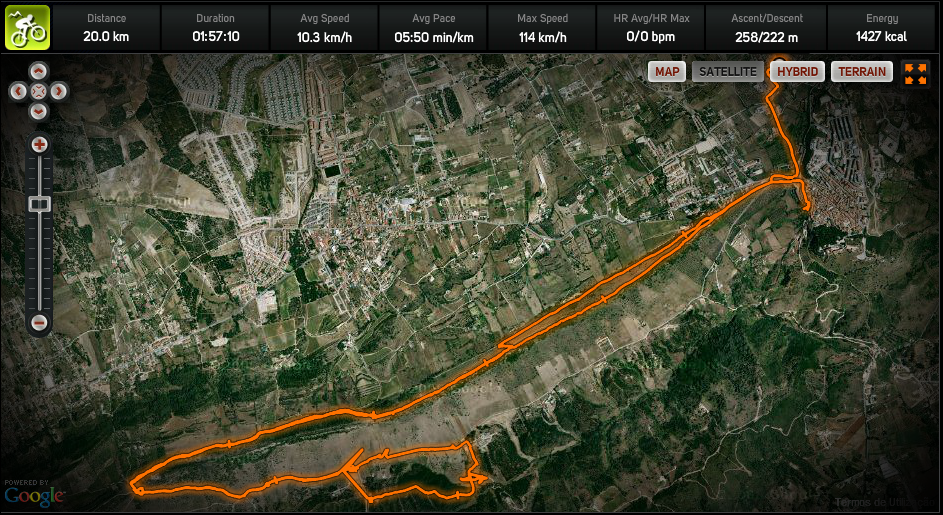This screenshot has width=943, height=515.
Task: Select the SATELLITE map type
Action: 727,72
